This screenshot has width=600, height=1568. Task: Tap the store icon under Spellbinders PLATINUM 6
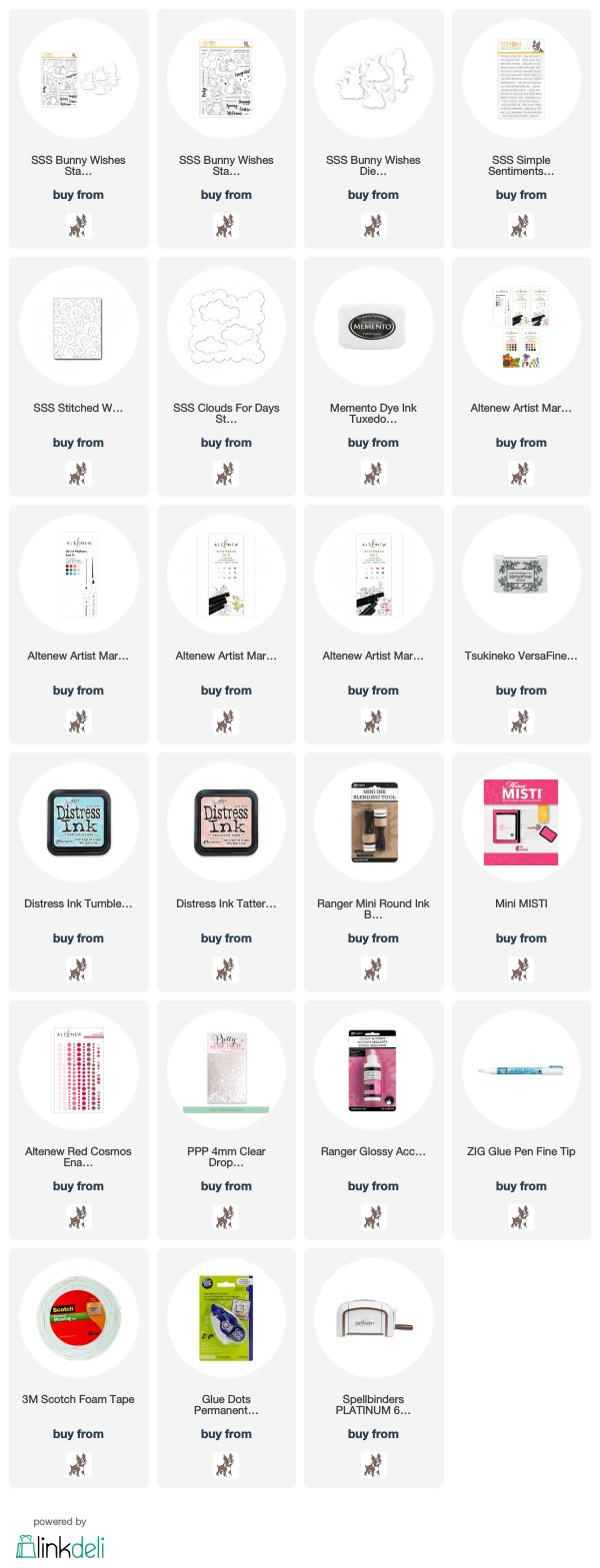pyautogui.click(x=373, y=1464)
